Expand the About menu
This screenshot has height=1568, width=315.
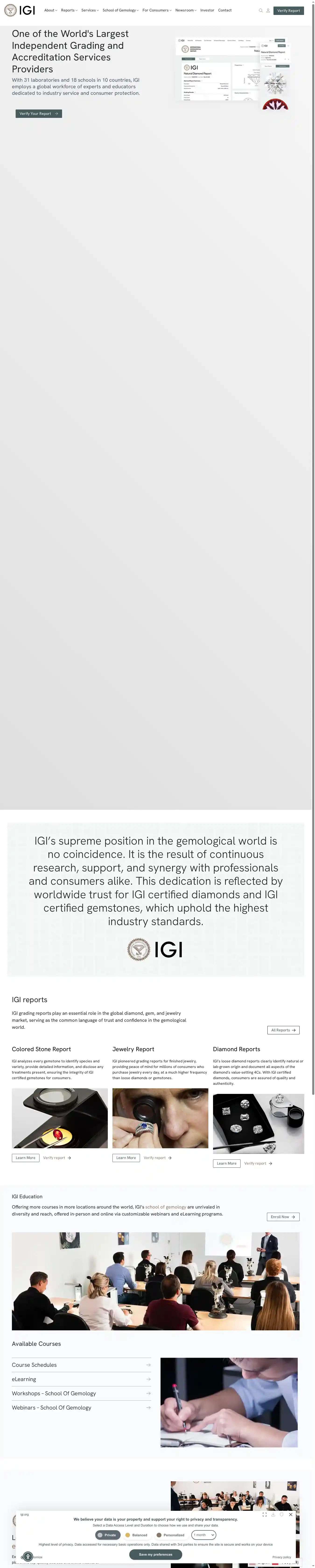[50, 10]
